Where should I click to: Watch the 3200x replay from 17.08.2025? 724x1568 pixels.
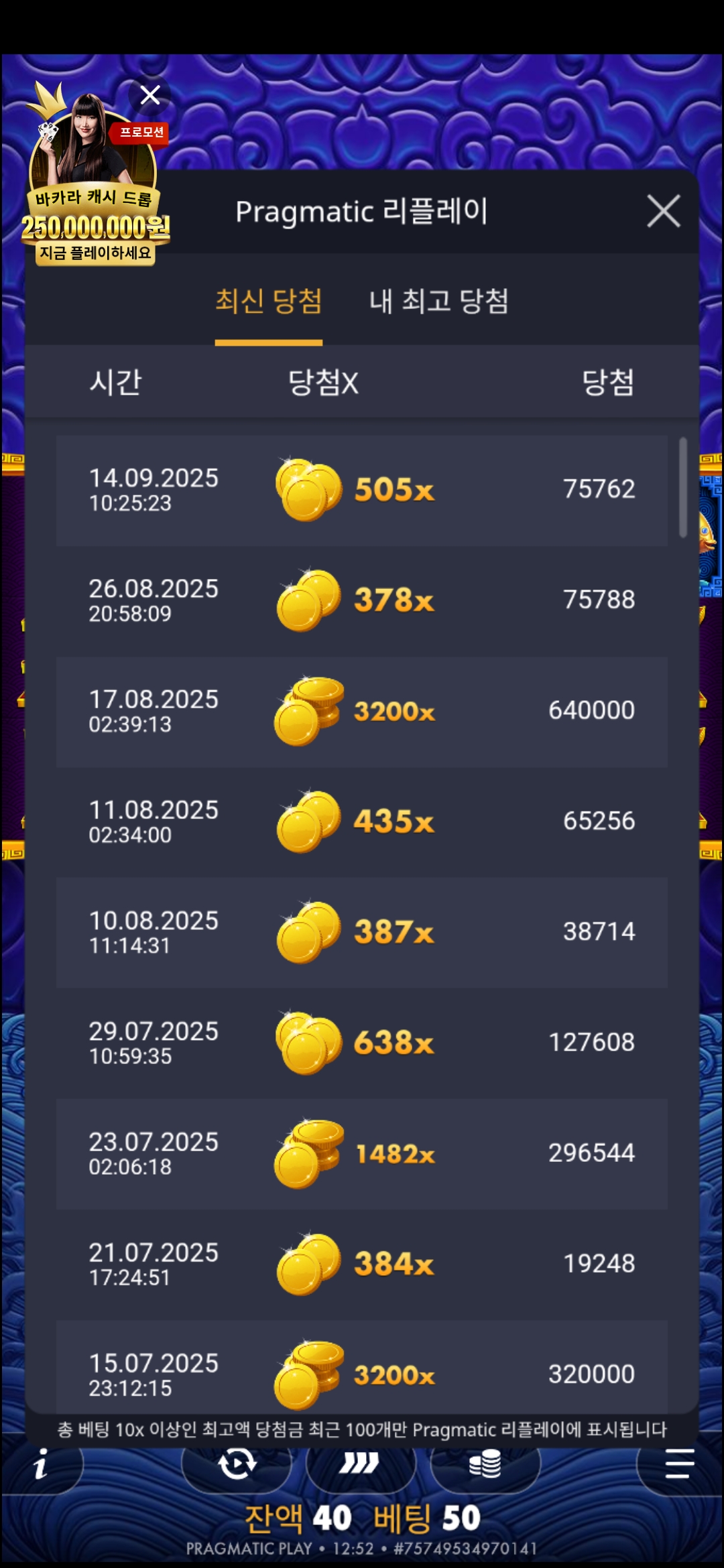[362, 712]
